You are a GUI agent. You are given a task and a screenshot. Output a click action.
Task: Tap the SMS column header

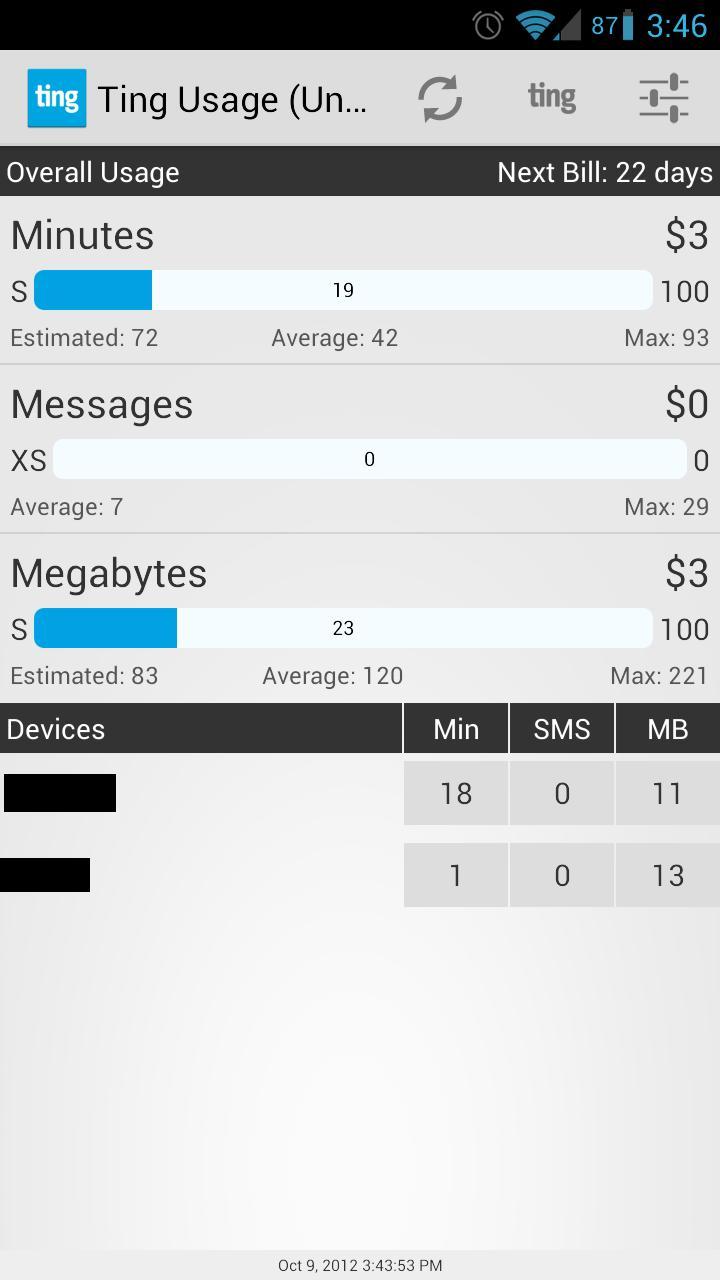pyautogui.click(x=561, y=728)
